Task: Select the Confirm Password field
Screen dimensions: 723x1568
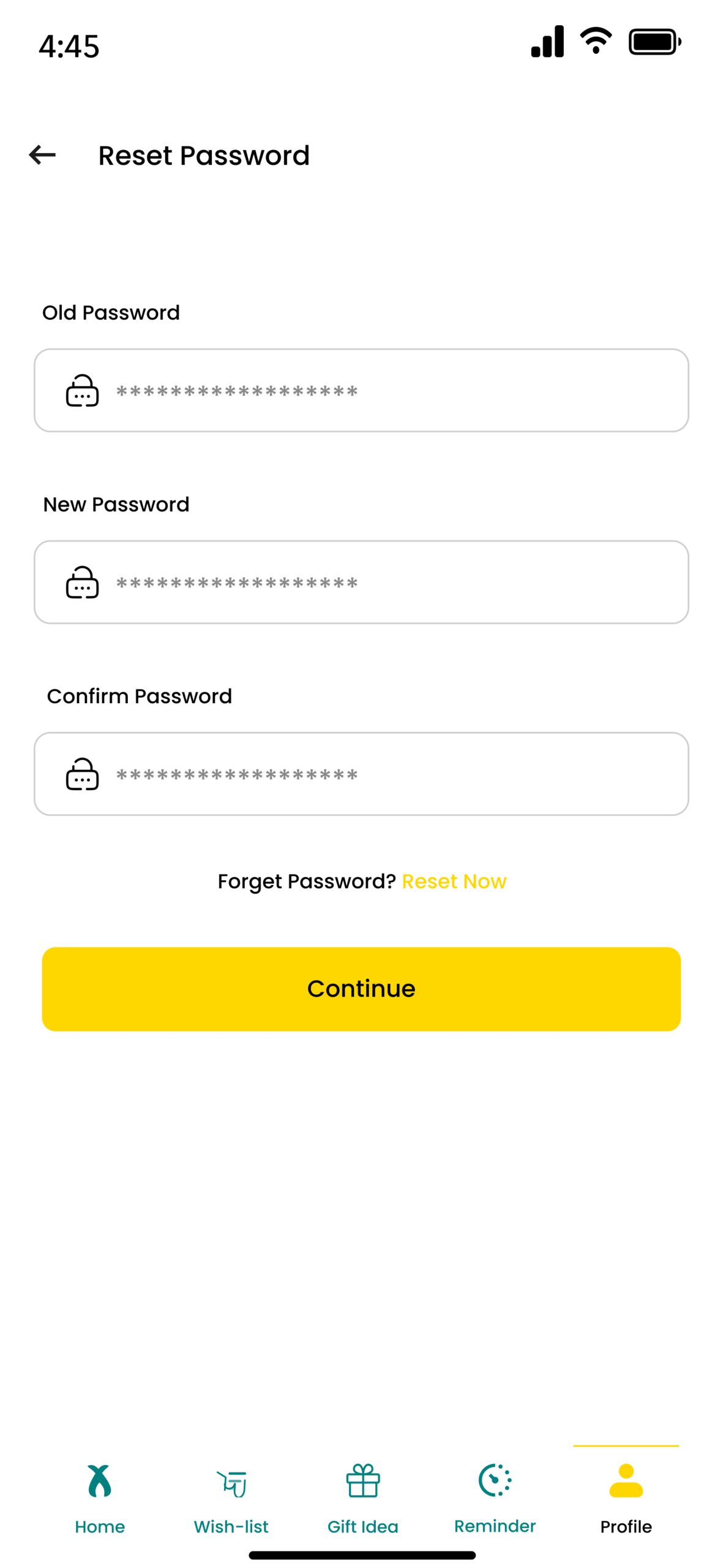Action: click(361, 774)
